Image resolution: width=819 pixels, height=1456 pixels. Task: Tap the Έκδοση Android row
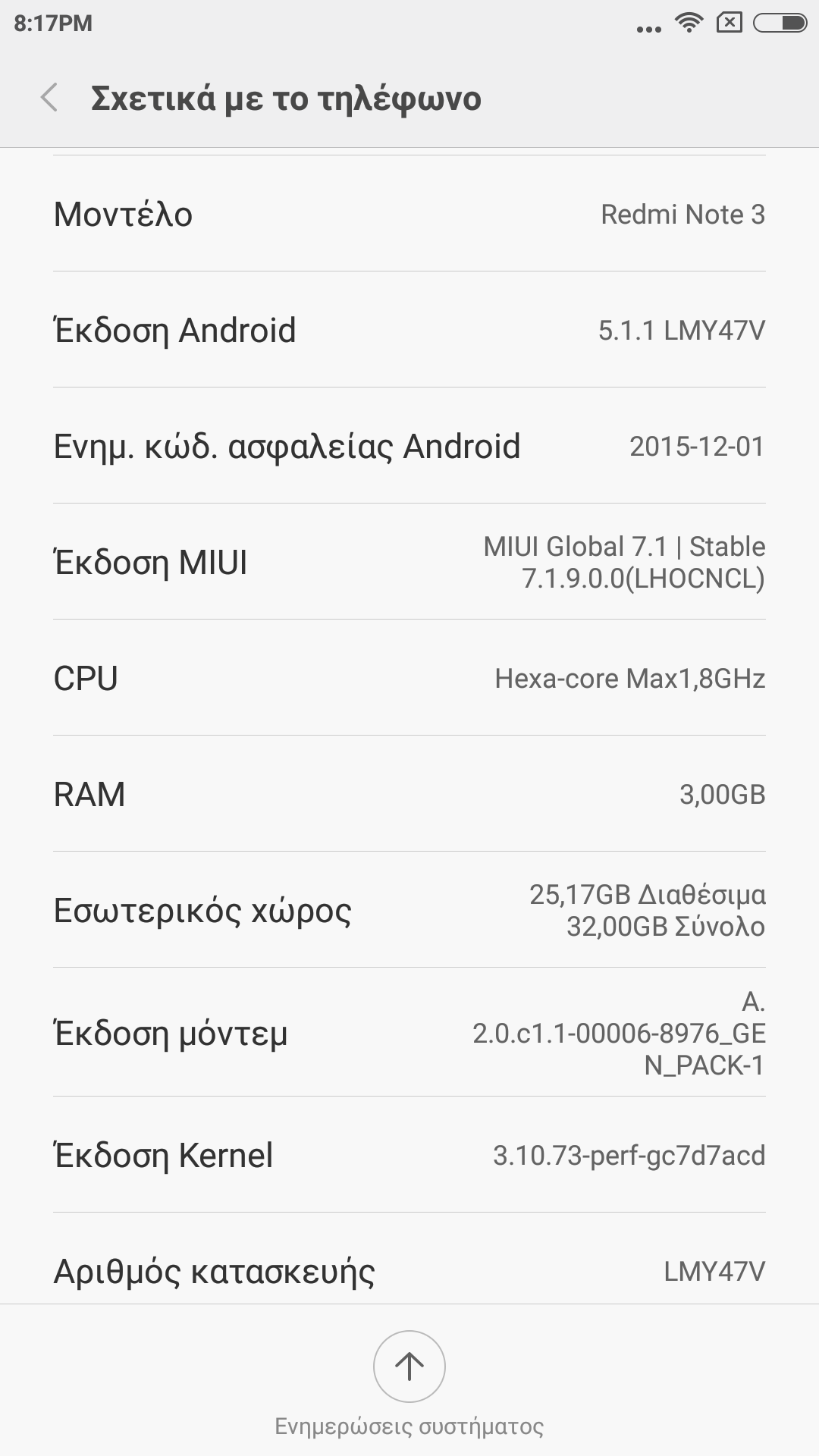[409, 330]
